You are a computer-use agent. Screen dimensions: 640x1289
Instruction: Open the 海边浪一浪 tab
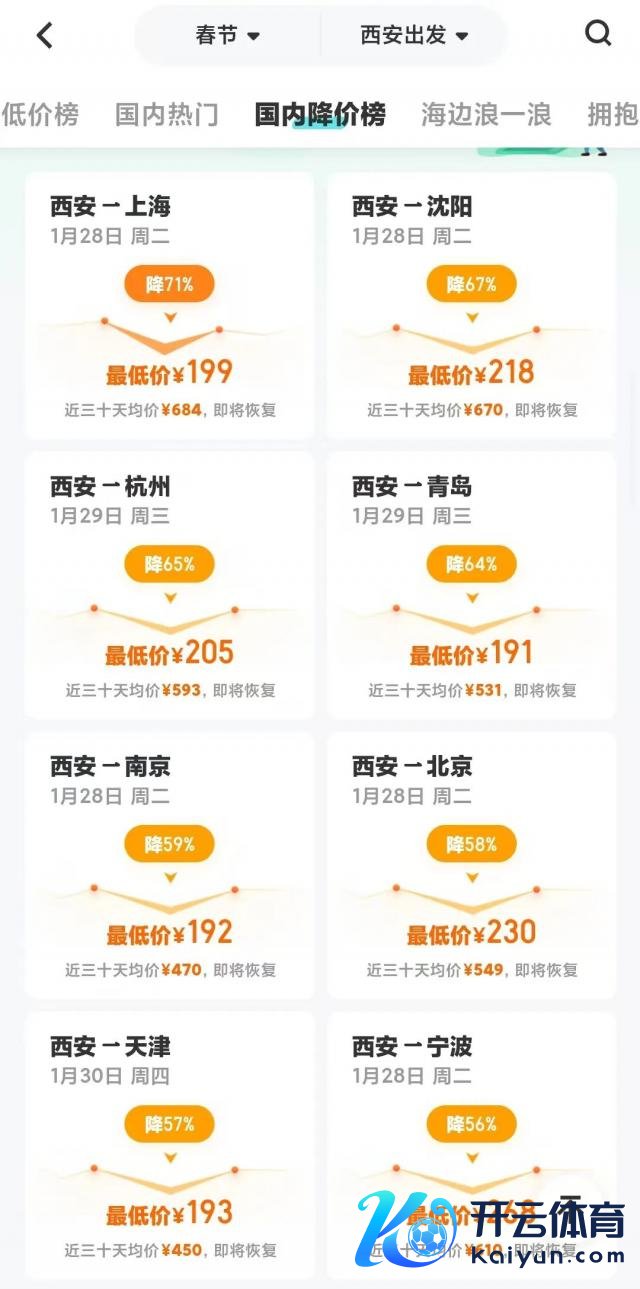click(x=486, y=115)
